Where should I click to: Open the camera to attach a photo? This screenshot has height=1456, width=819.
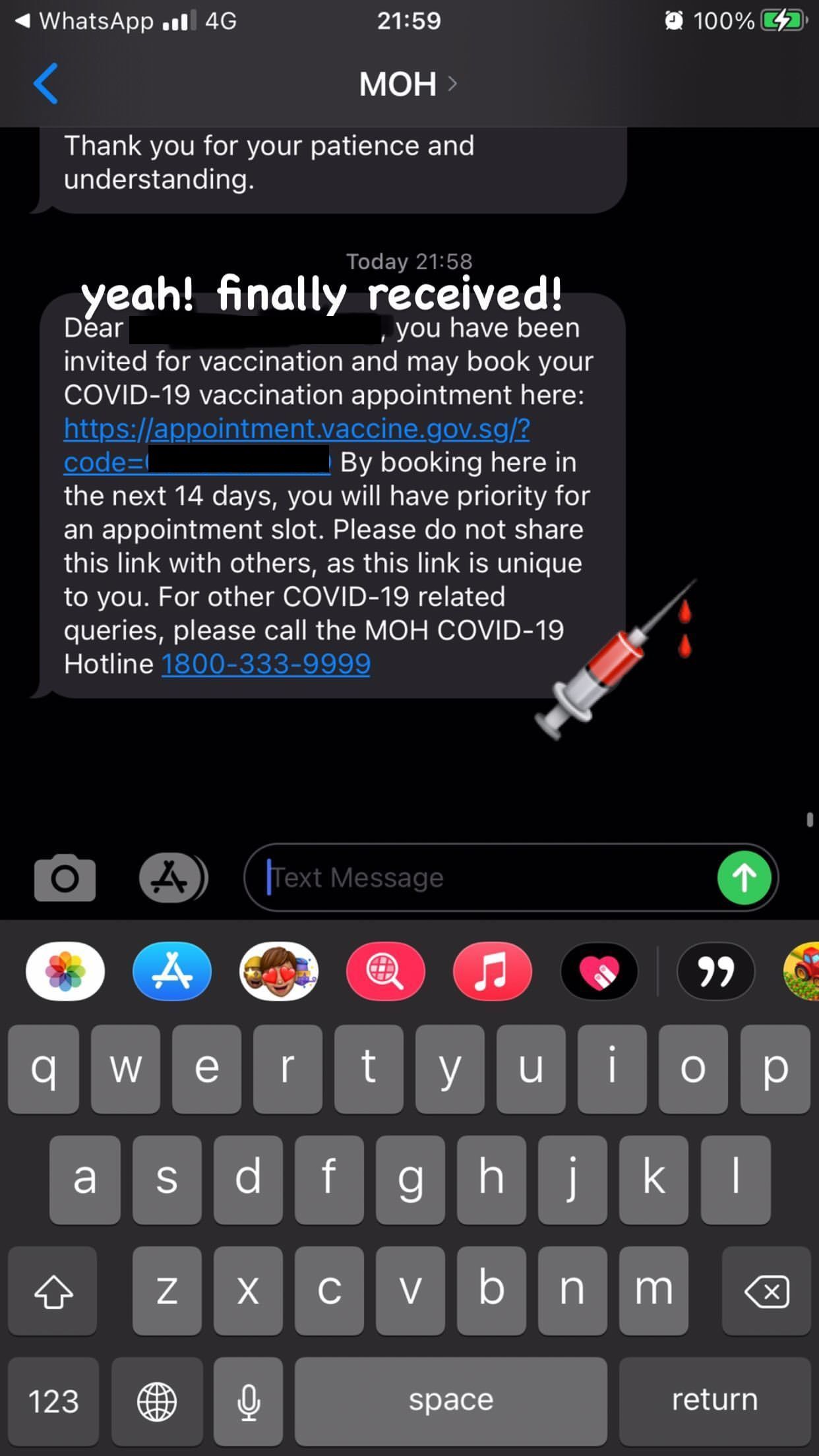point(65,878)
